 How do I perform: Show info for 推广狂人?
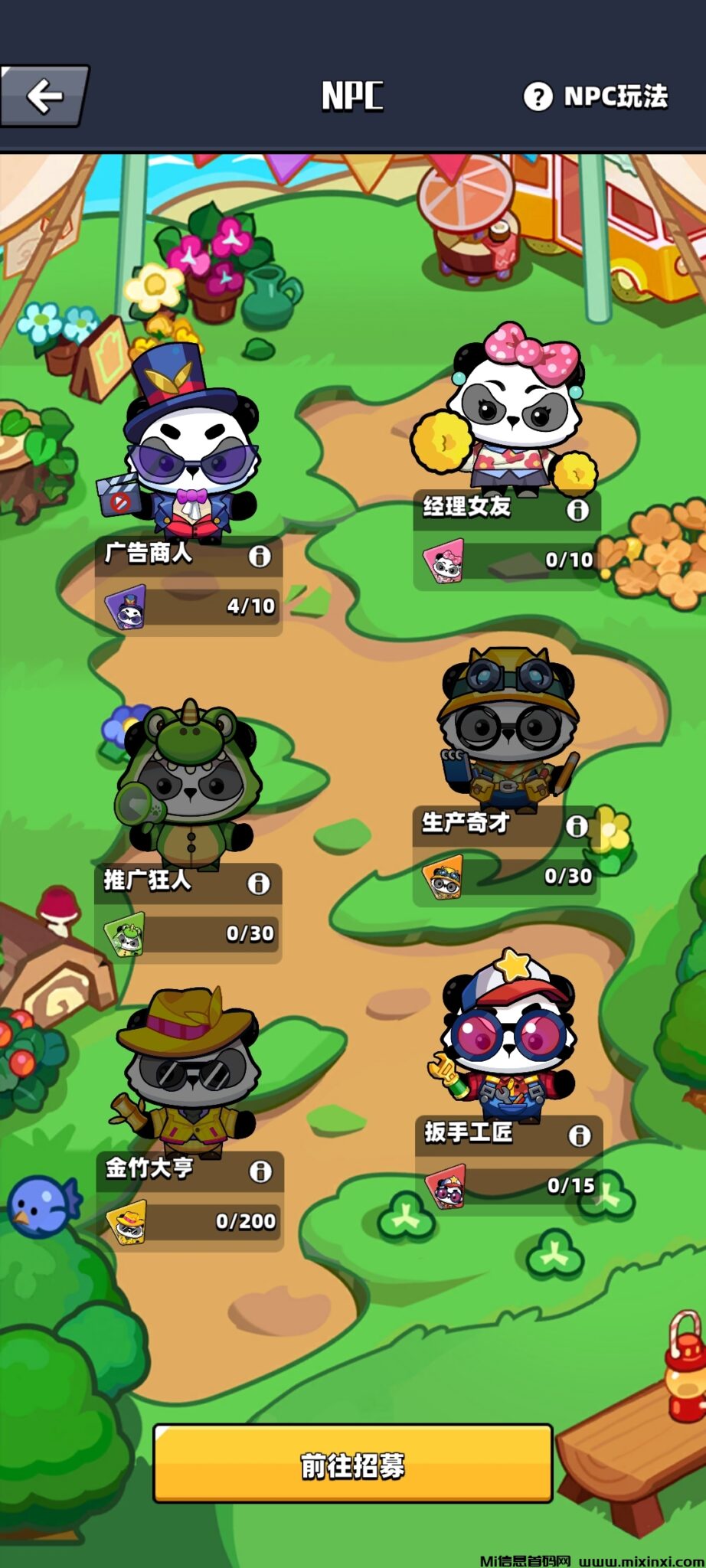tap(259, 884)
